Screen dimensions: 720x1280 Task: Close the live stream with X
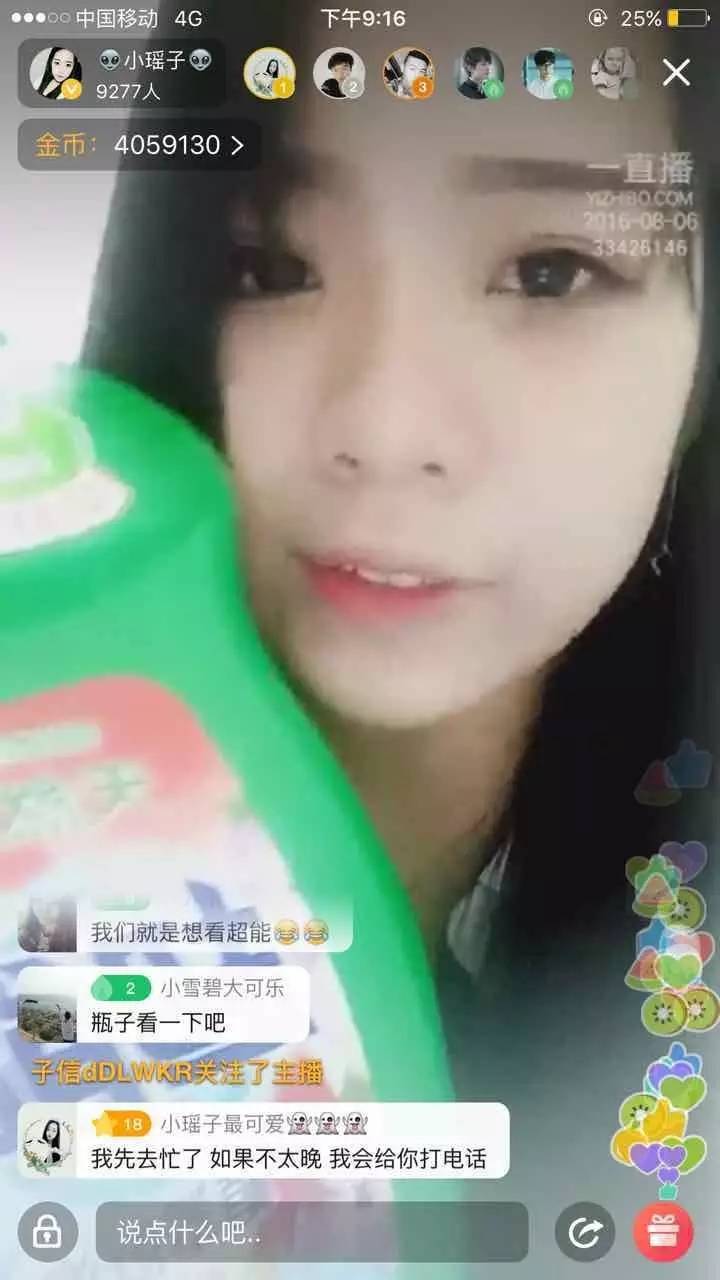tap(677, 72)
